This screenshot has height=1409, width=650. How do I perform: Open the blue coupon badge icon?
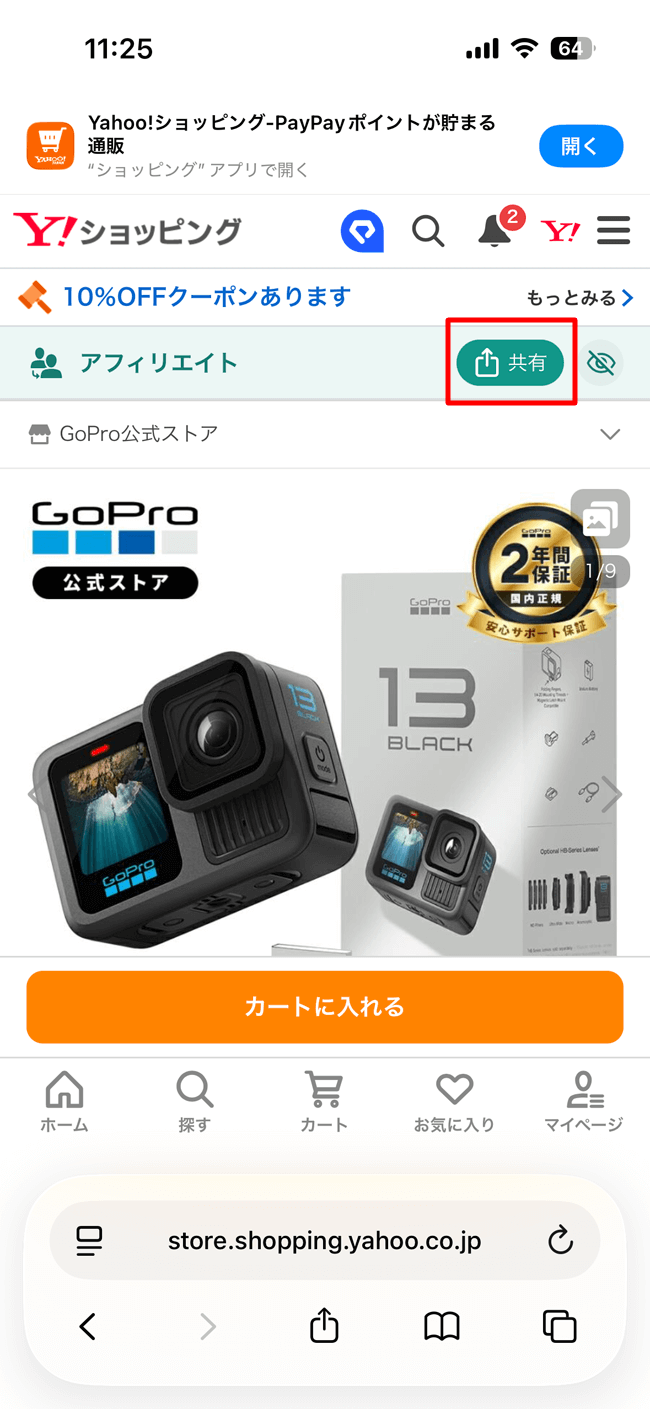362,231
